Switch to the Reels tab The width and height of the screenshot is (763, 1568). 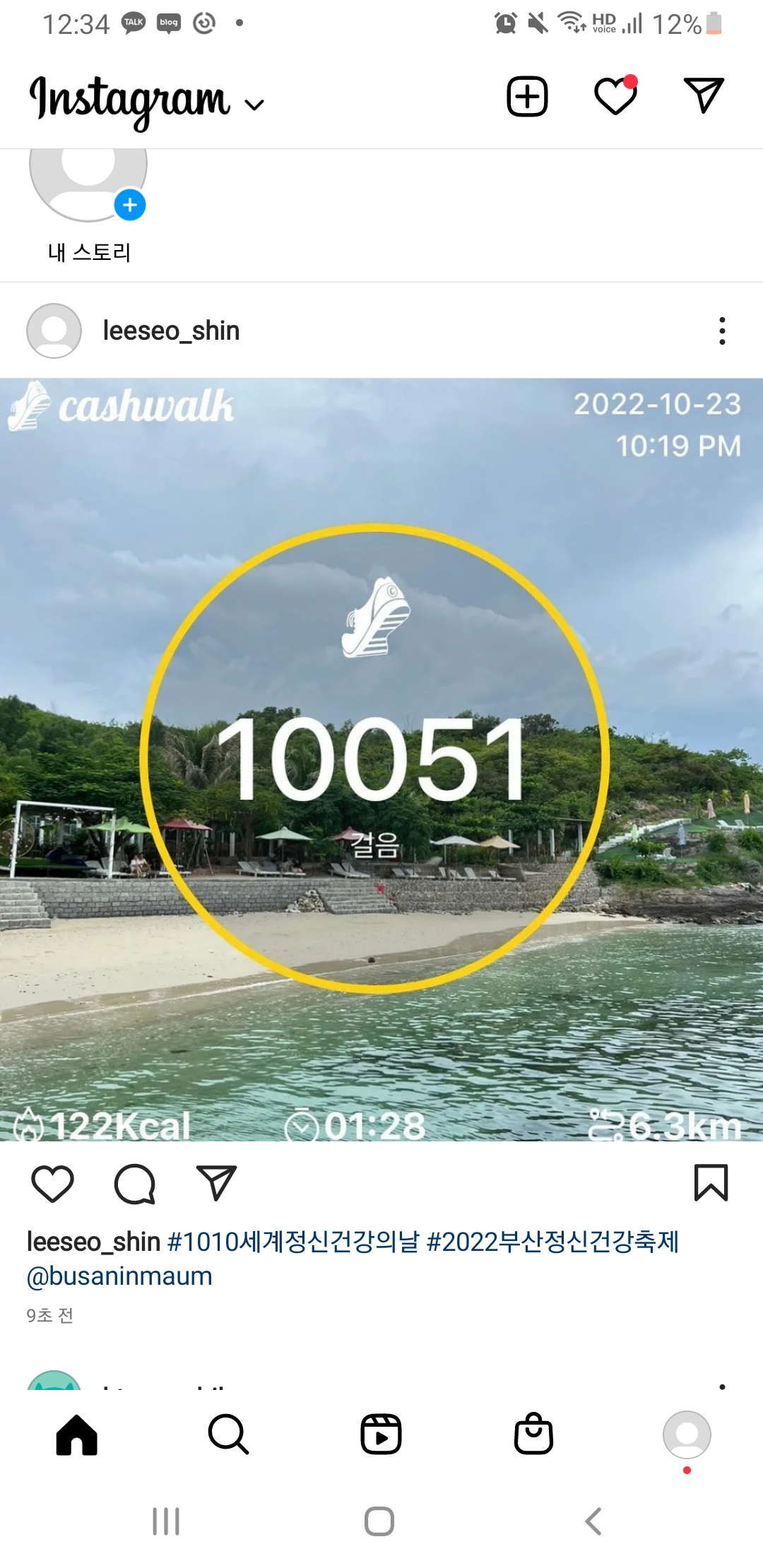tap(381, 1435)
